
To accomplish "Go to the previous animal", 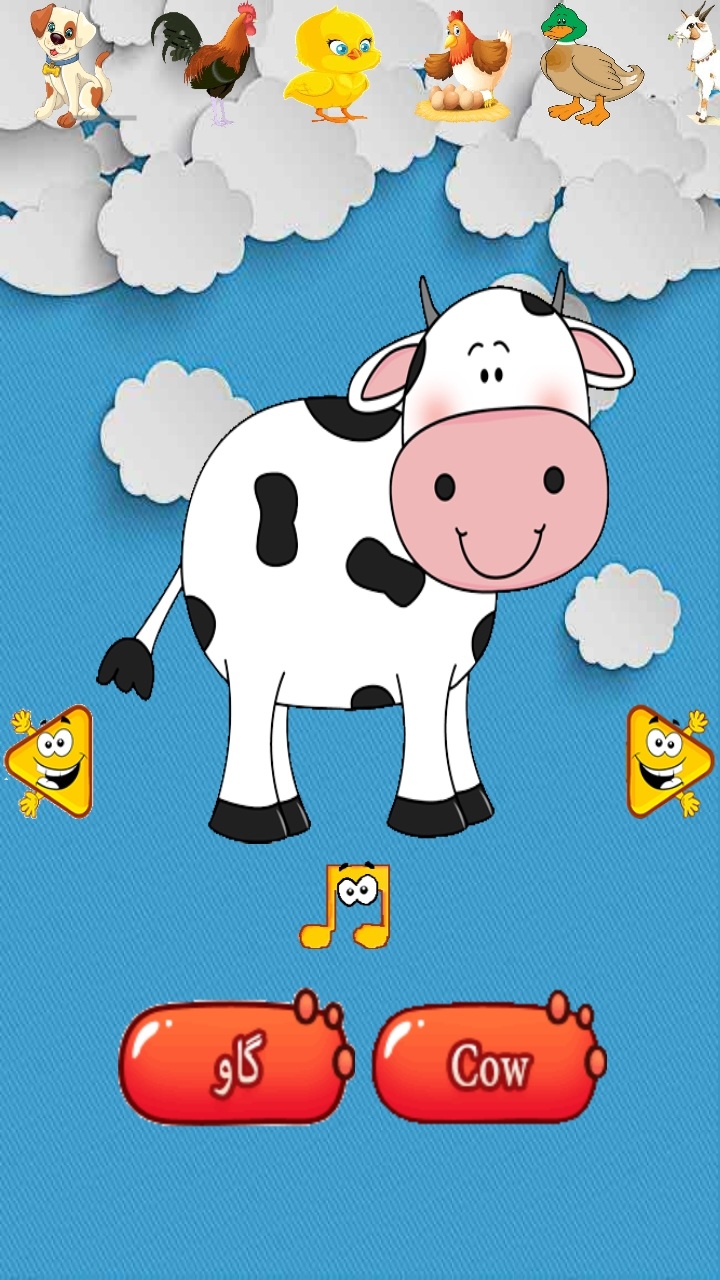I will click(x=50, y=762).
